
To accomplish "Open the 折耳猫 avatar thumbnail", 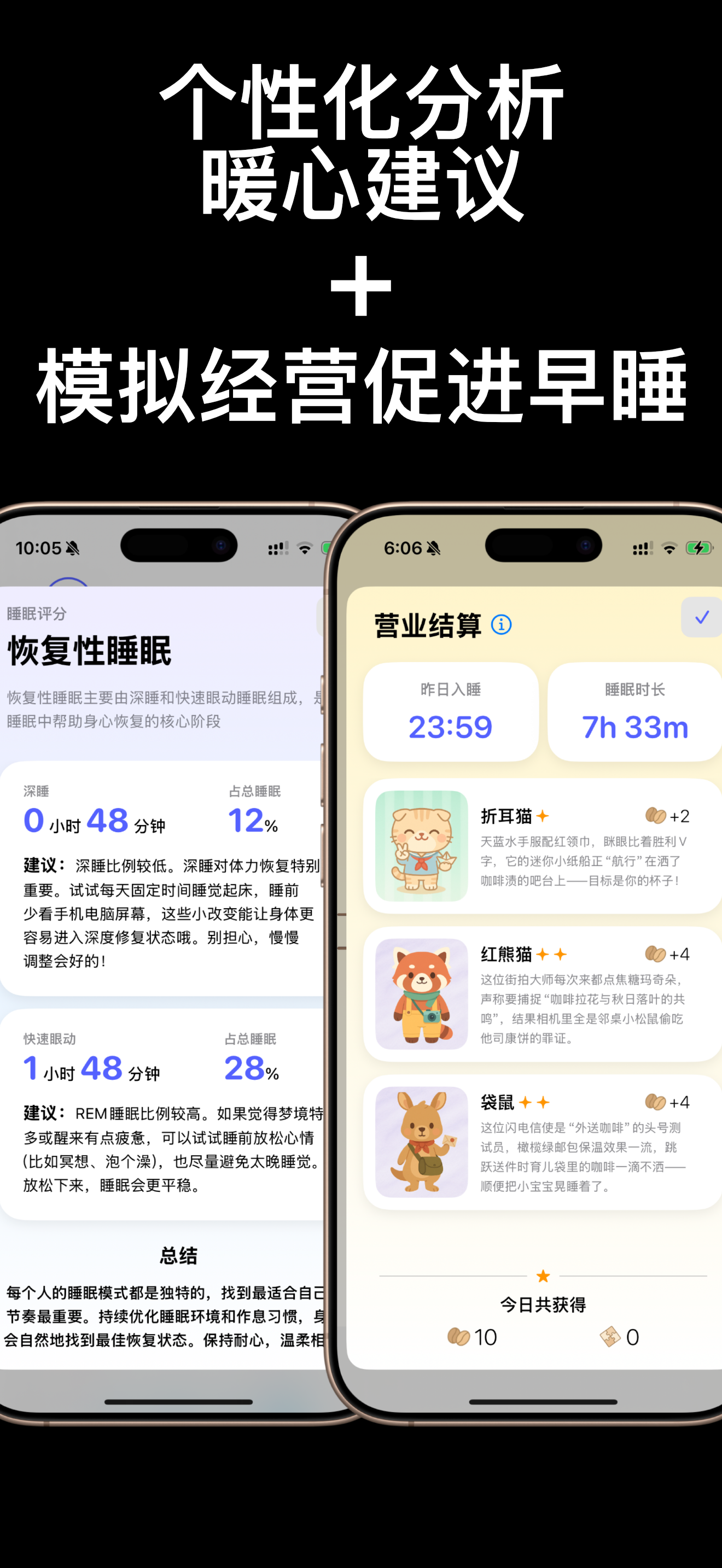I will [x=421, y=845].
